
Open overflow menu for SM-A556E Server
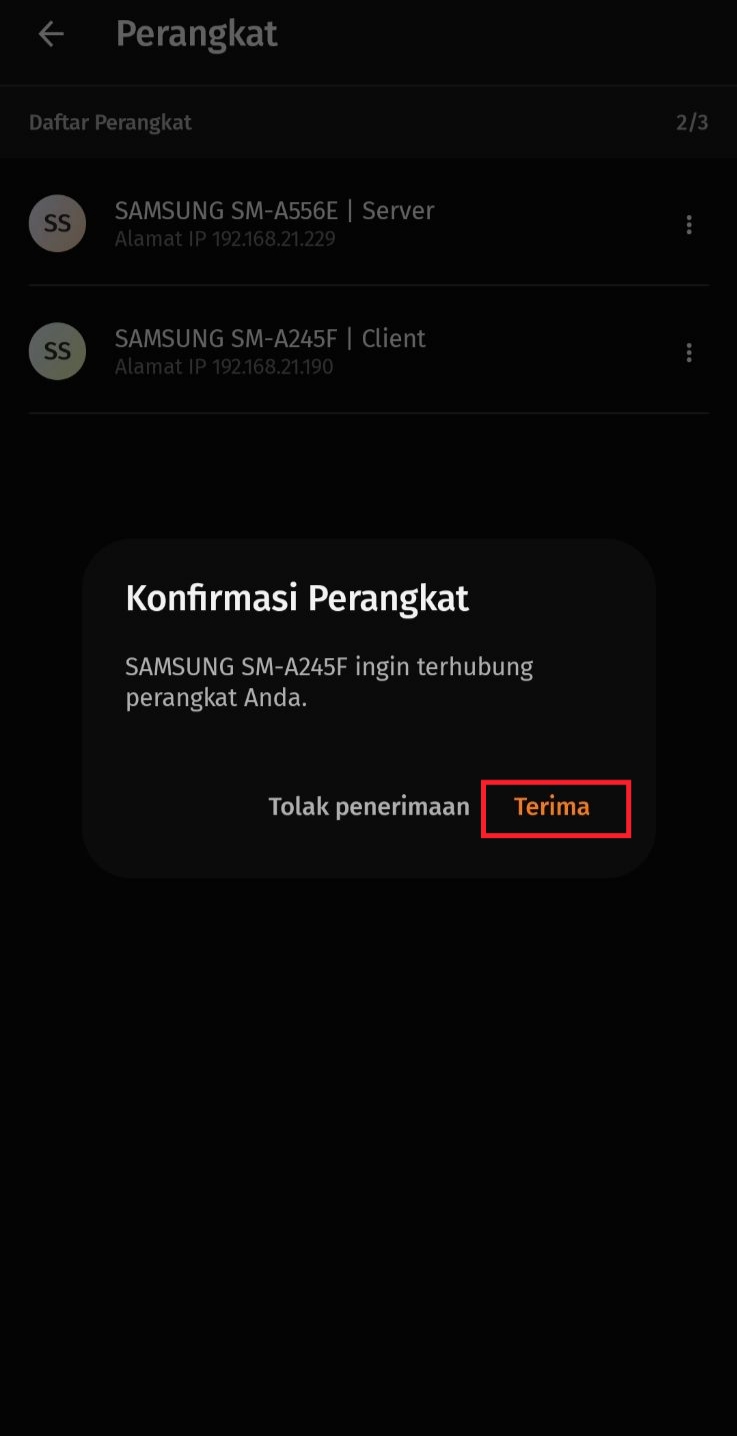tap(689, 225)
